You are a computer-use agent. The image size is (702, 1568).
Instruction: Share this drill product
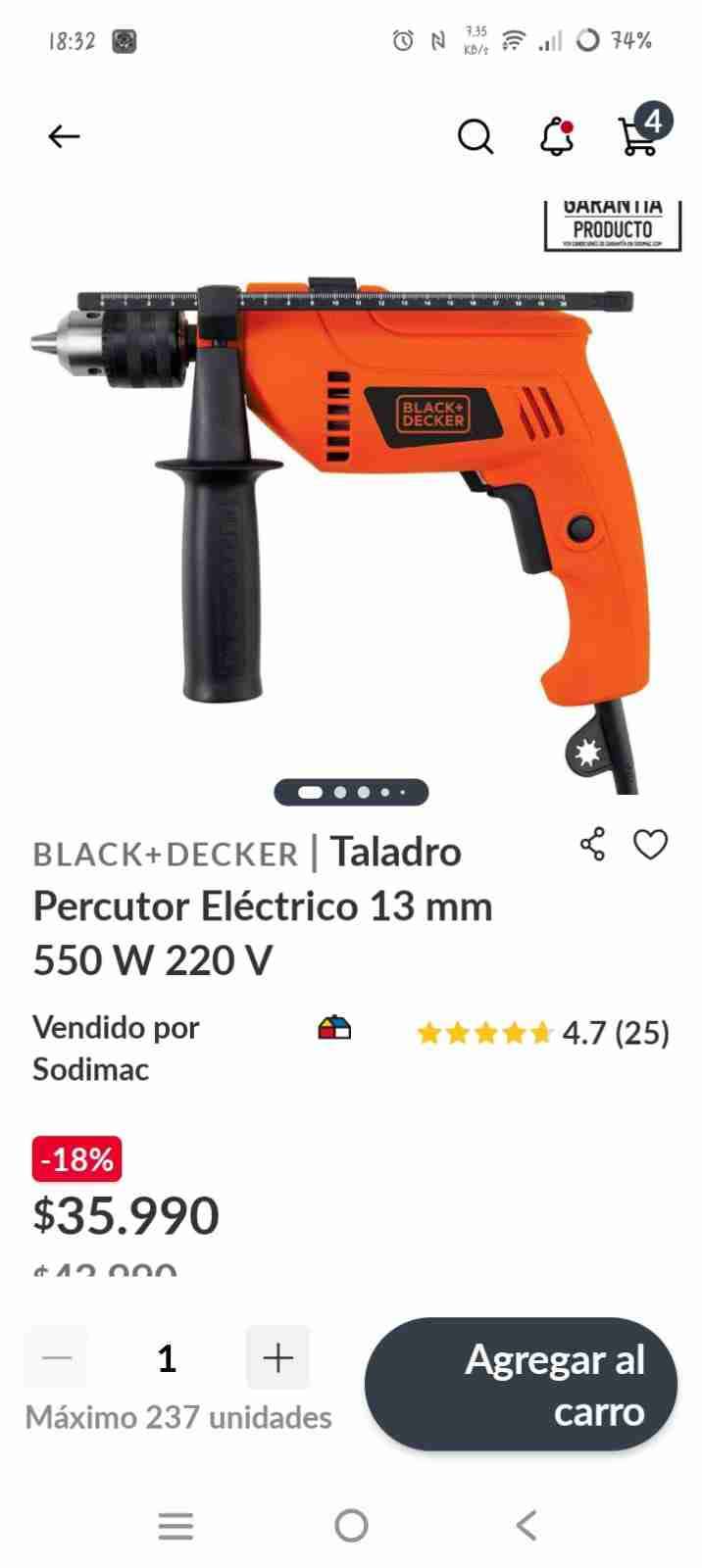point(592,844)
